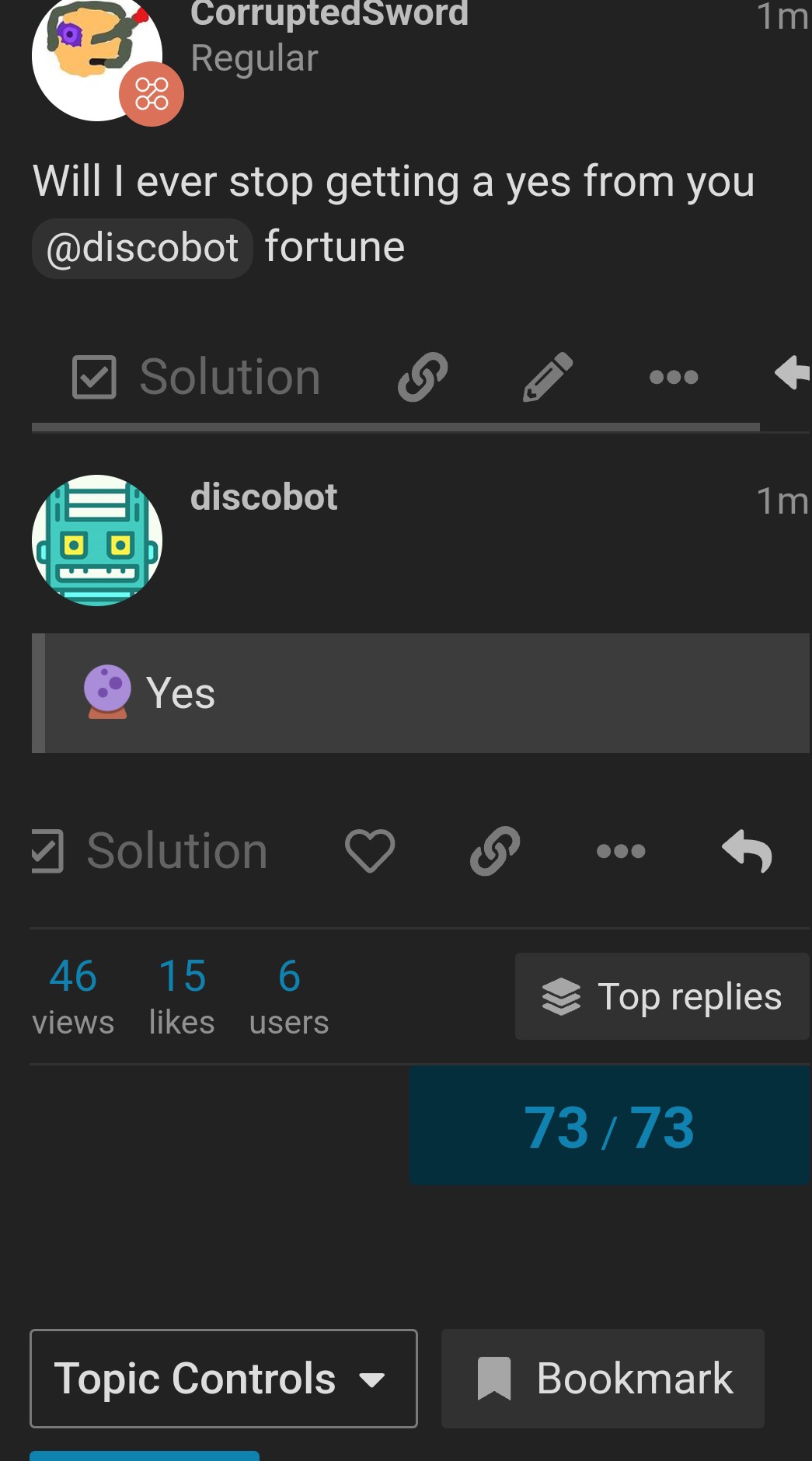View the 15 likes count
Image resolution: width=812 pixels, height=1461 pixels.
182,997
